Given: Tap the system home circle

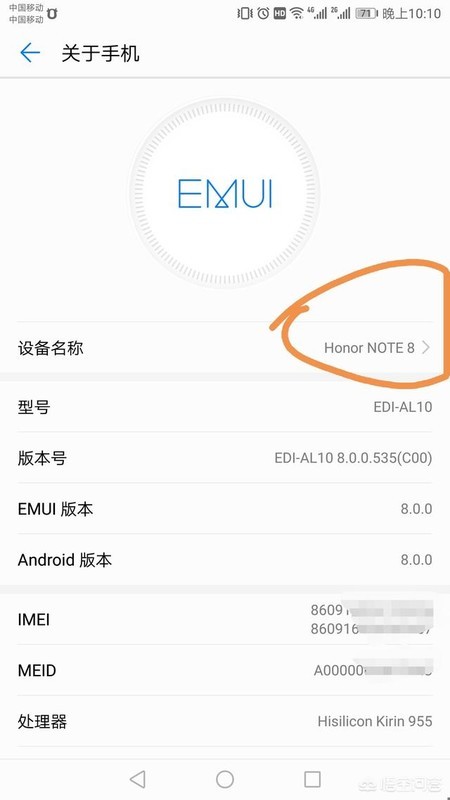Looking at the screenshot, I should click(x=225, y=779).
